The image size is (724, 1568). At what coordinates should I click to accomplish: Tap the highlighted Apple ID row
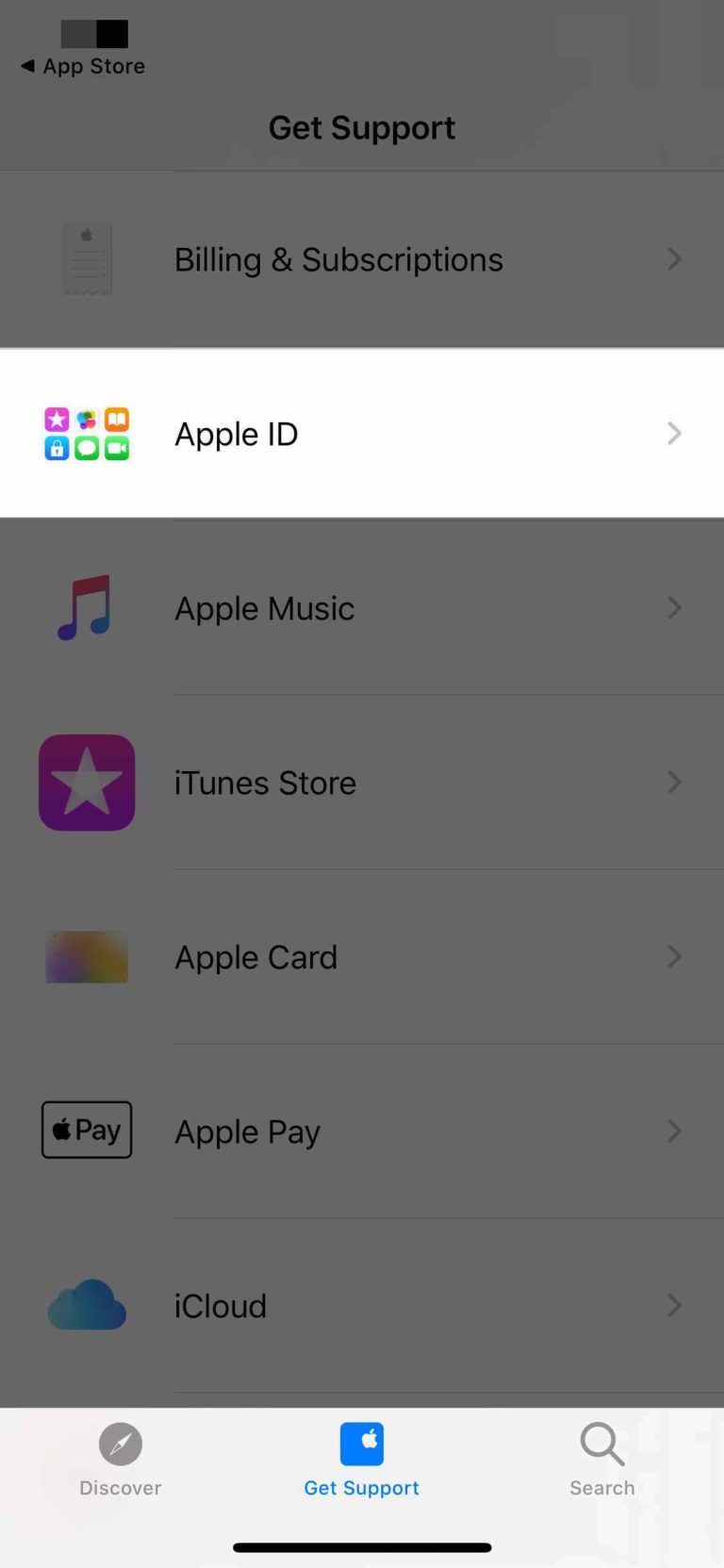click(361, 433)
